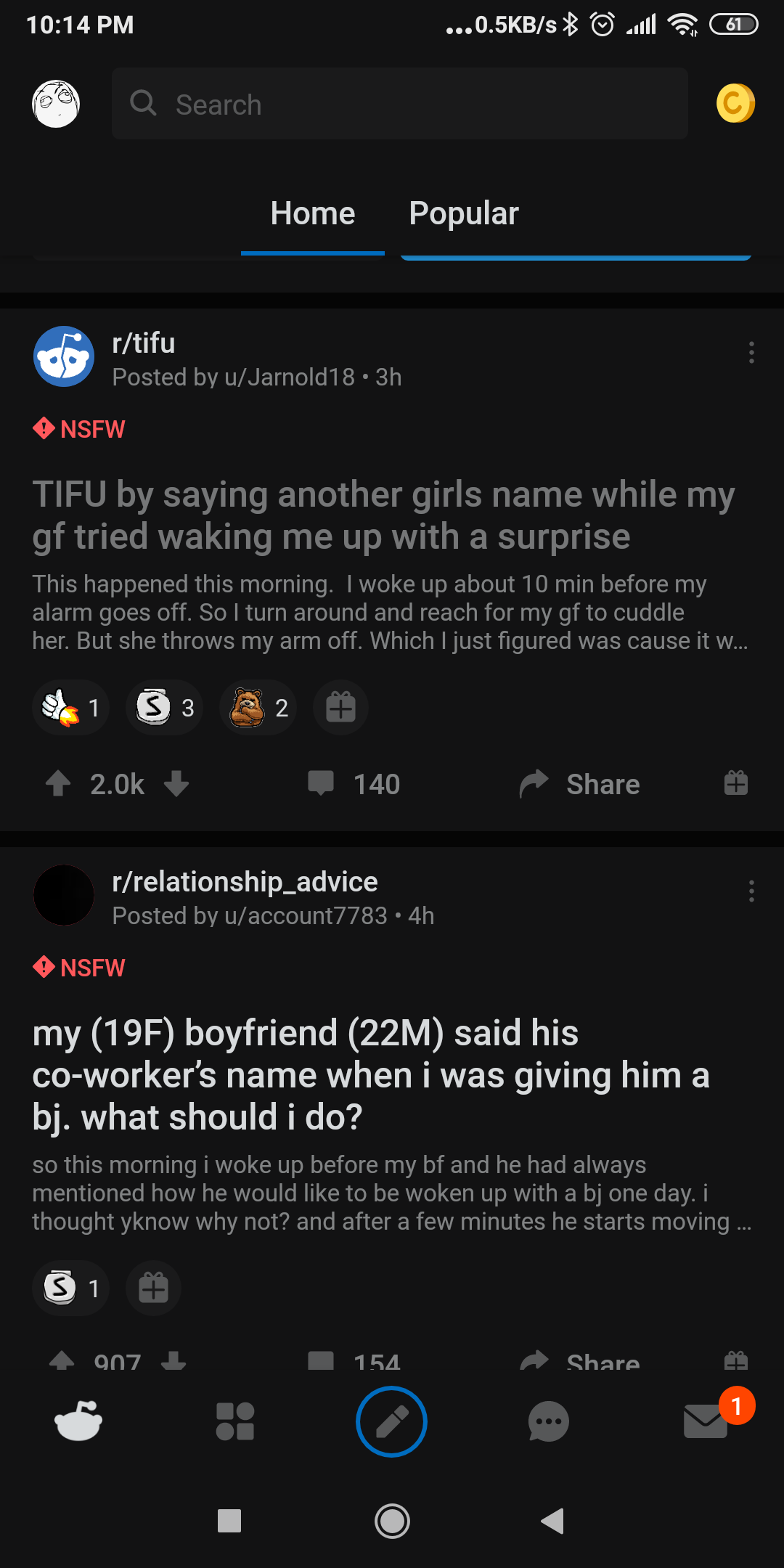Tap the Reddit home icon in bottom bar

click(78, 1421)
